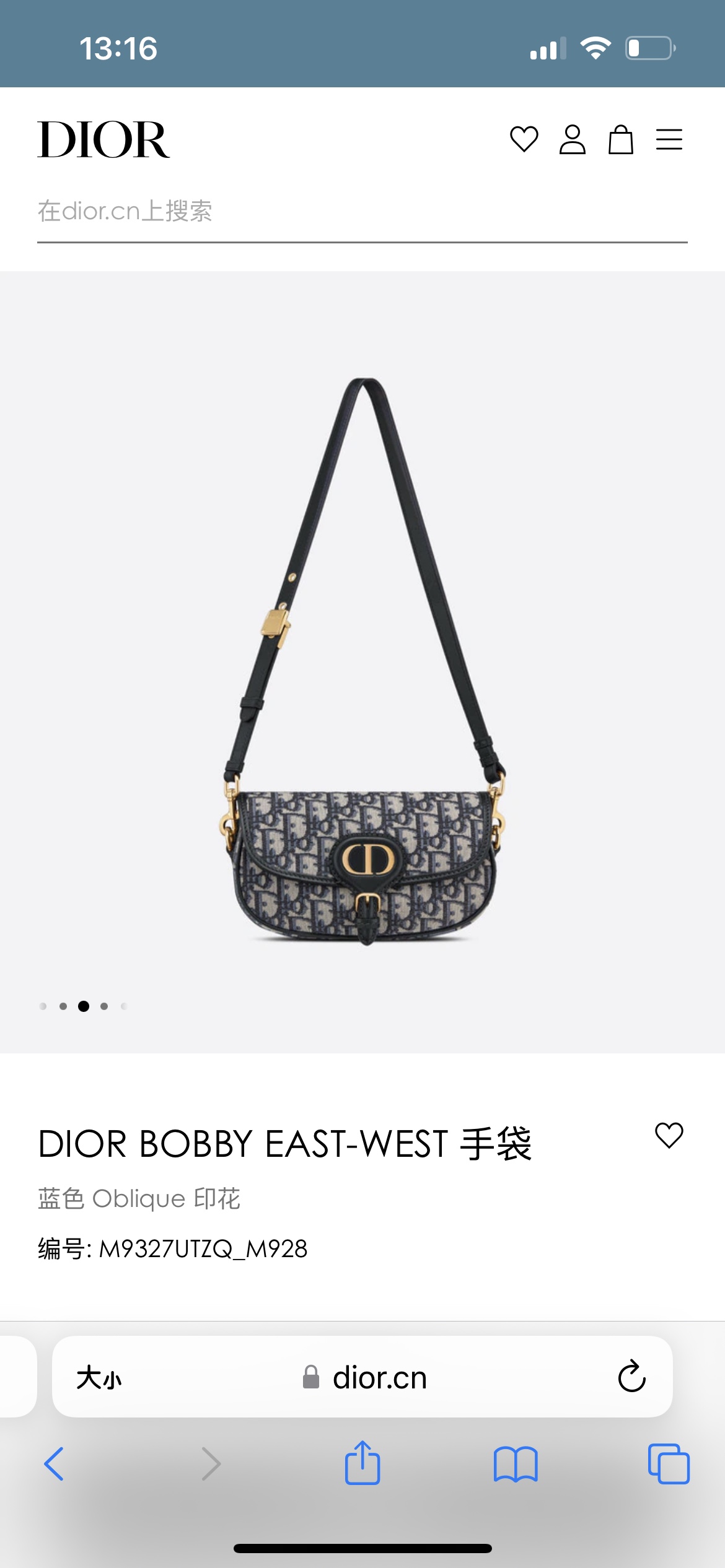The image size is (725, 1568).
Task: Go back to previous page
Action: [x=55, y=1464]
